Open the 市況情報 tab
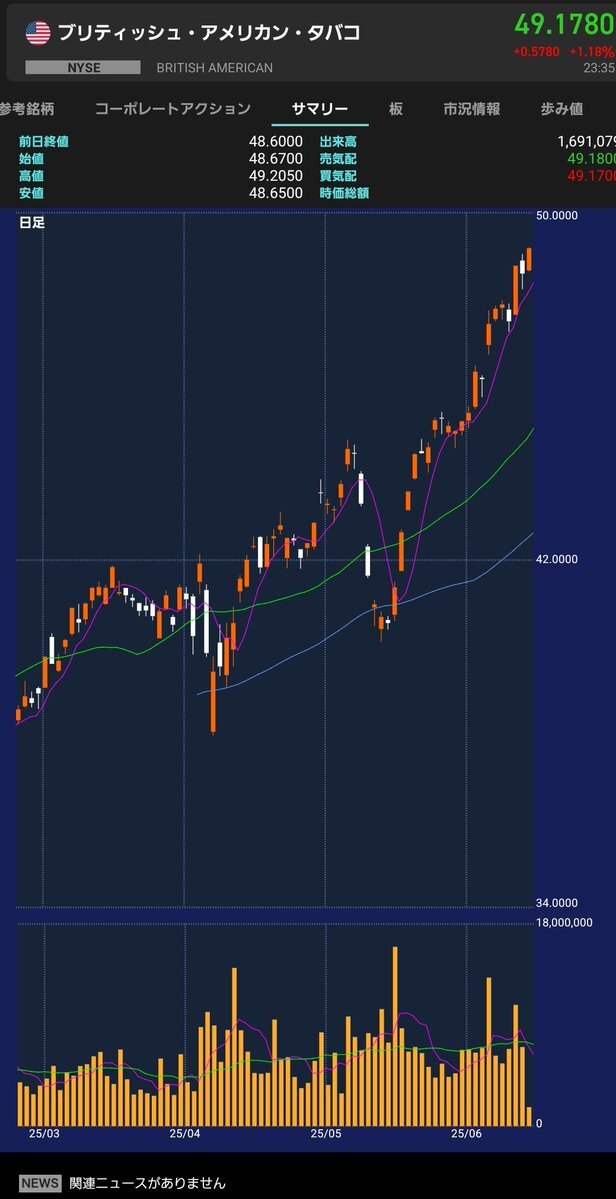This screenshot has height=1199, width=616. point(472,109)
